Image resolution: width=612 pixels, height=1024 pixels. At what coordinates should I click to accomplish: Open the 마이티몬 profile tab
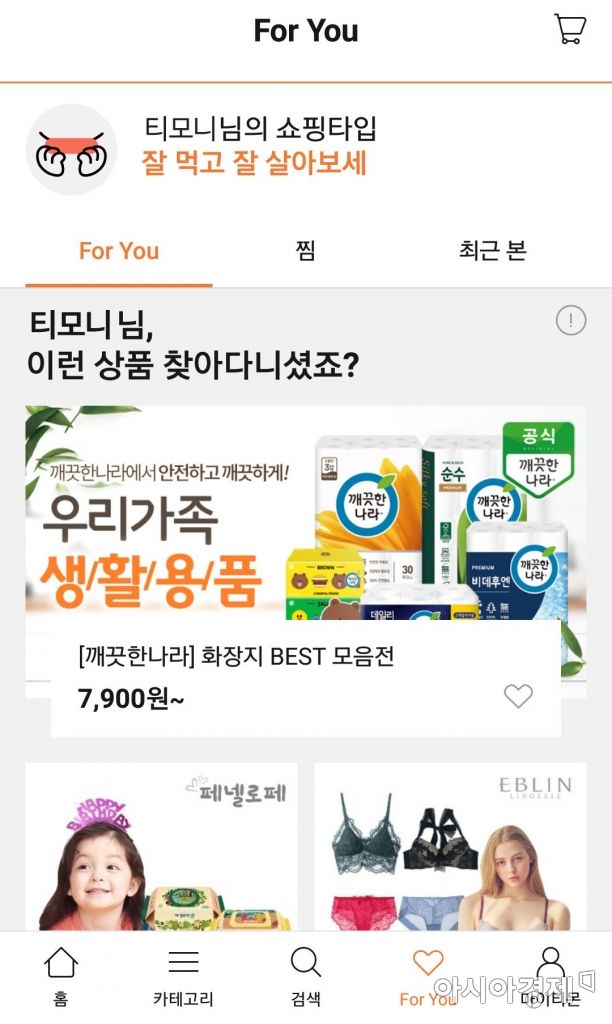pos(550,977)
